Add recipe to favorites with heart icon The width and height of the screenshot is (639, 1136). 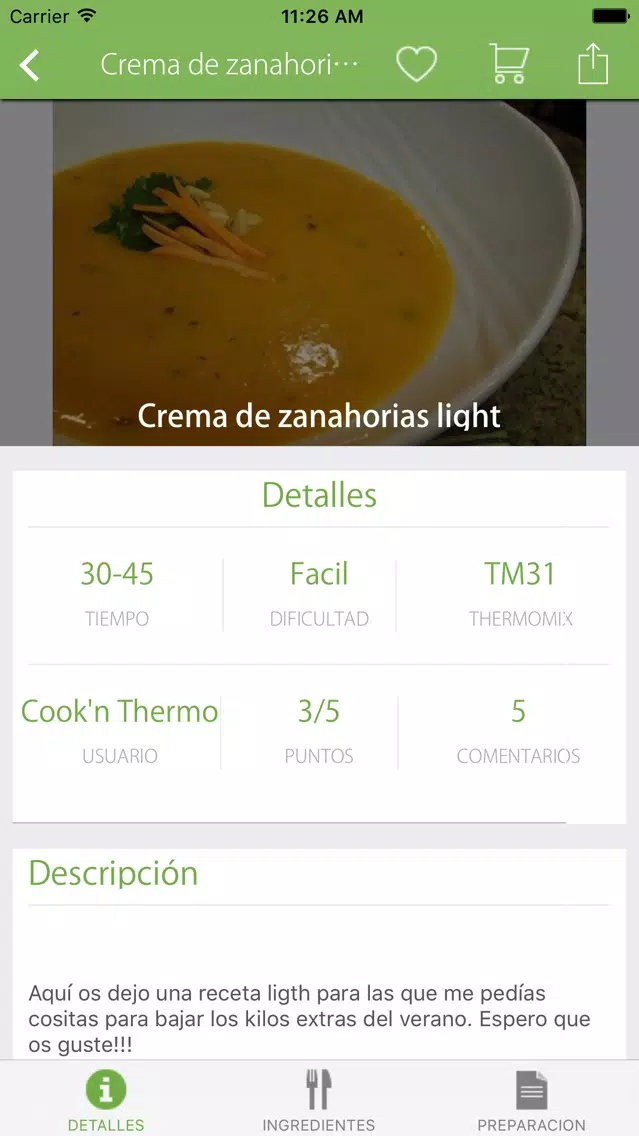(x=417, y=64)
